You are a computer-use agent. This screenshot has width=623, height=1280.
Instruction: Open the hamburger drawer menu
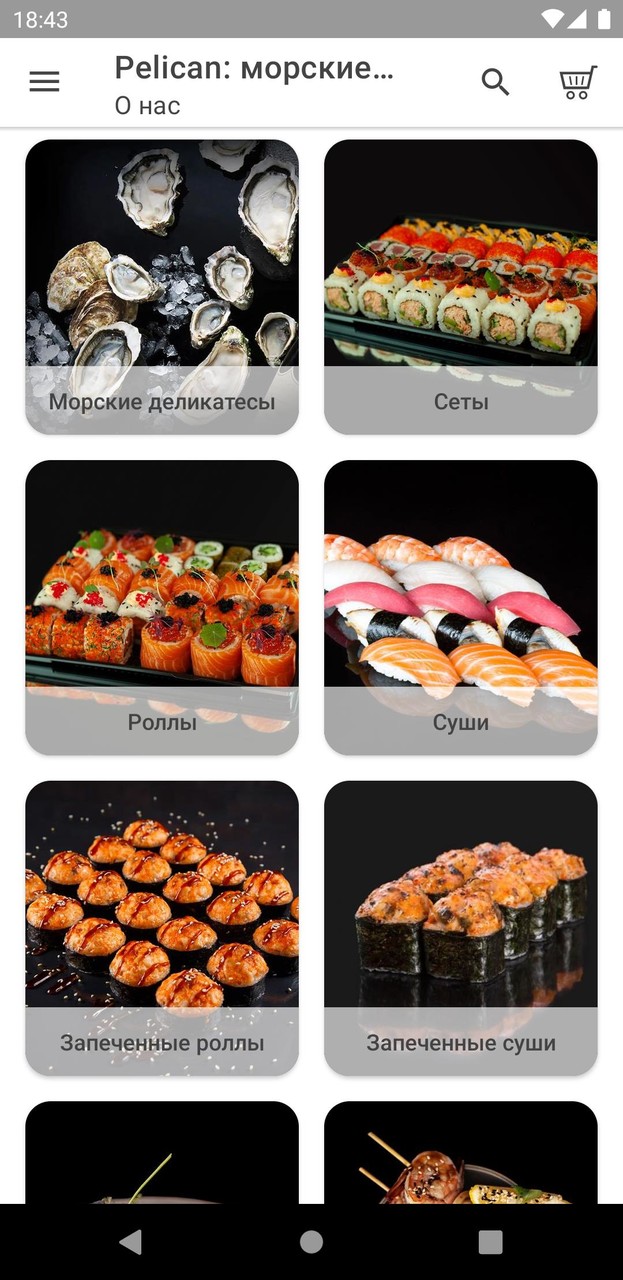[x=44, y=82]
